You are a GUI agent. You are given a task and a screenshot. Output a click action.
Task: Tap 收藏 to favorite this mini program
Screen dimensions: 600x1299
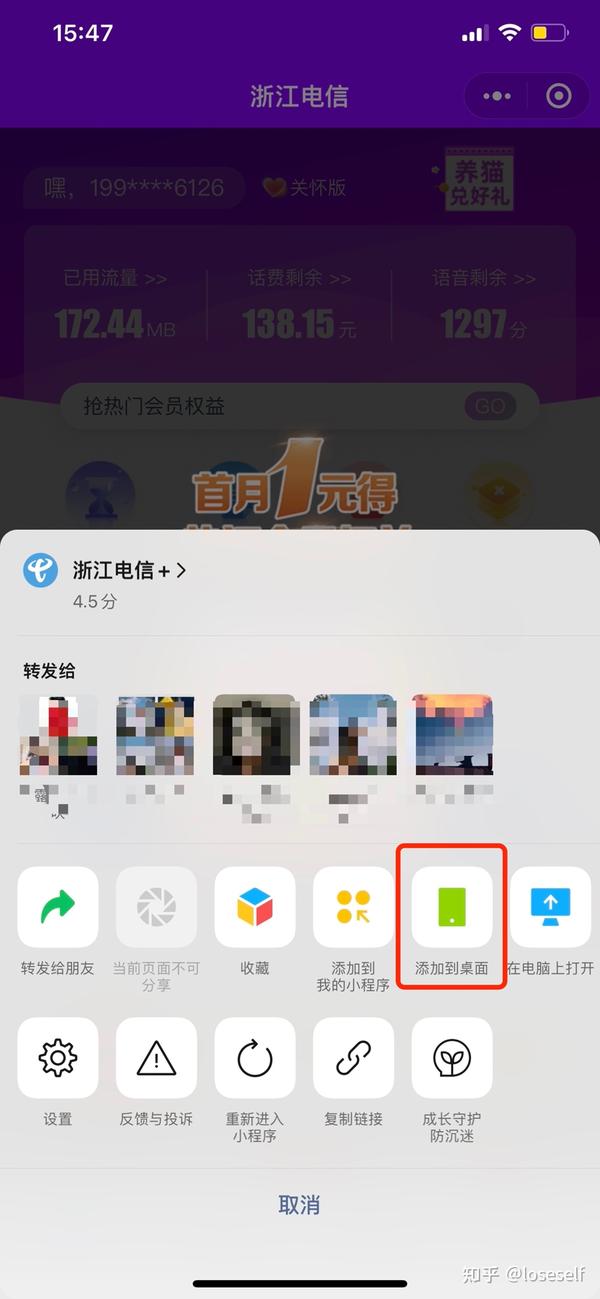255,907
